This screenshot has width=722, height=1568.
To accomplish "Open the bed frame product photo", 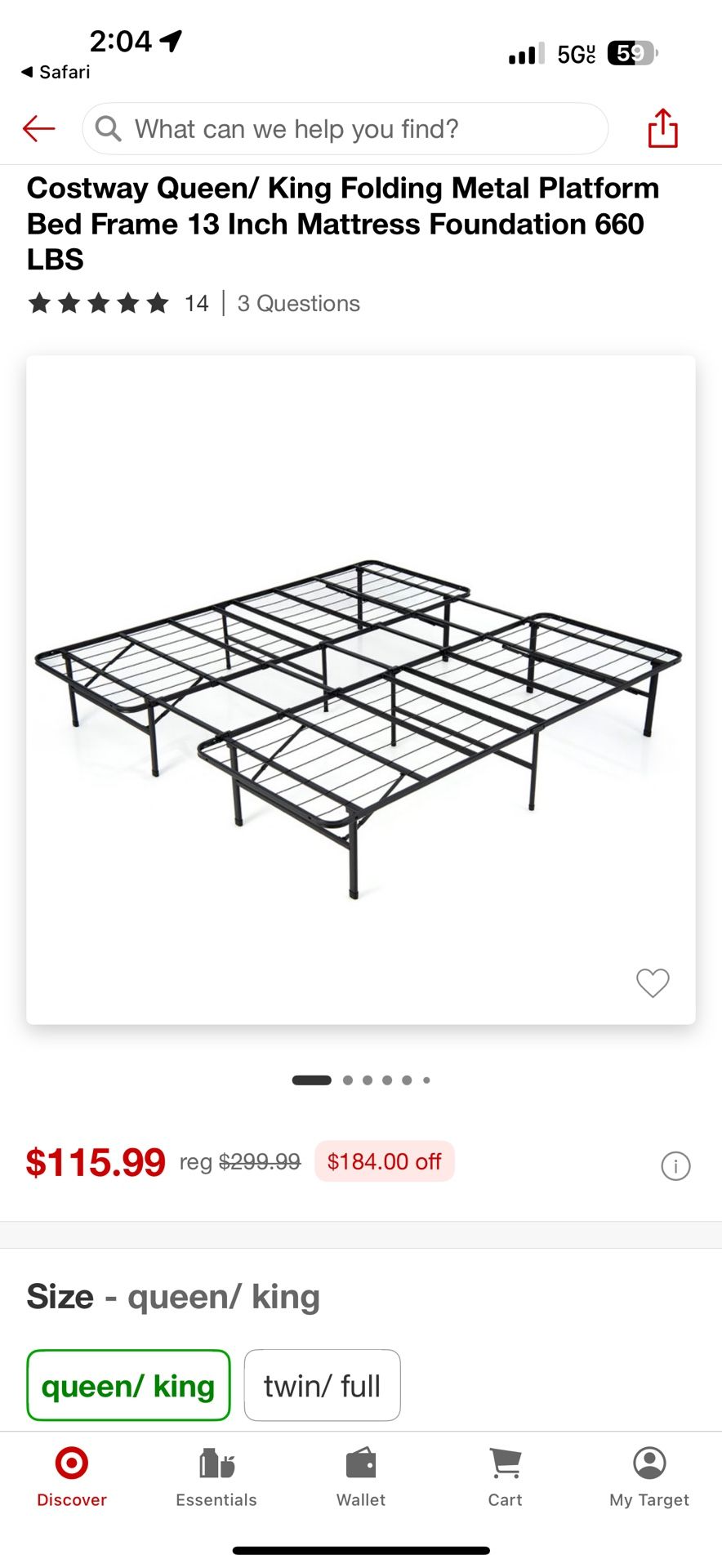I will (x=360, y=688).
